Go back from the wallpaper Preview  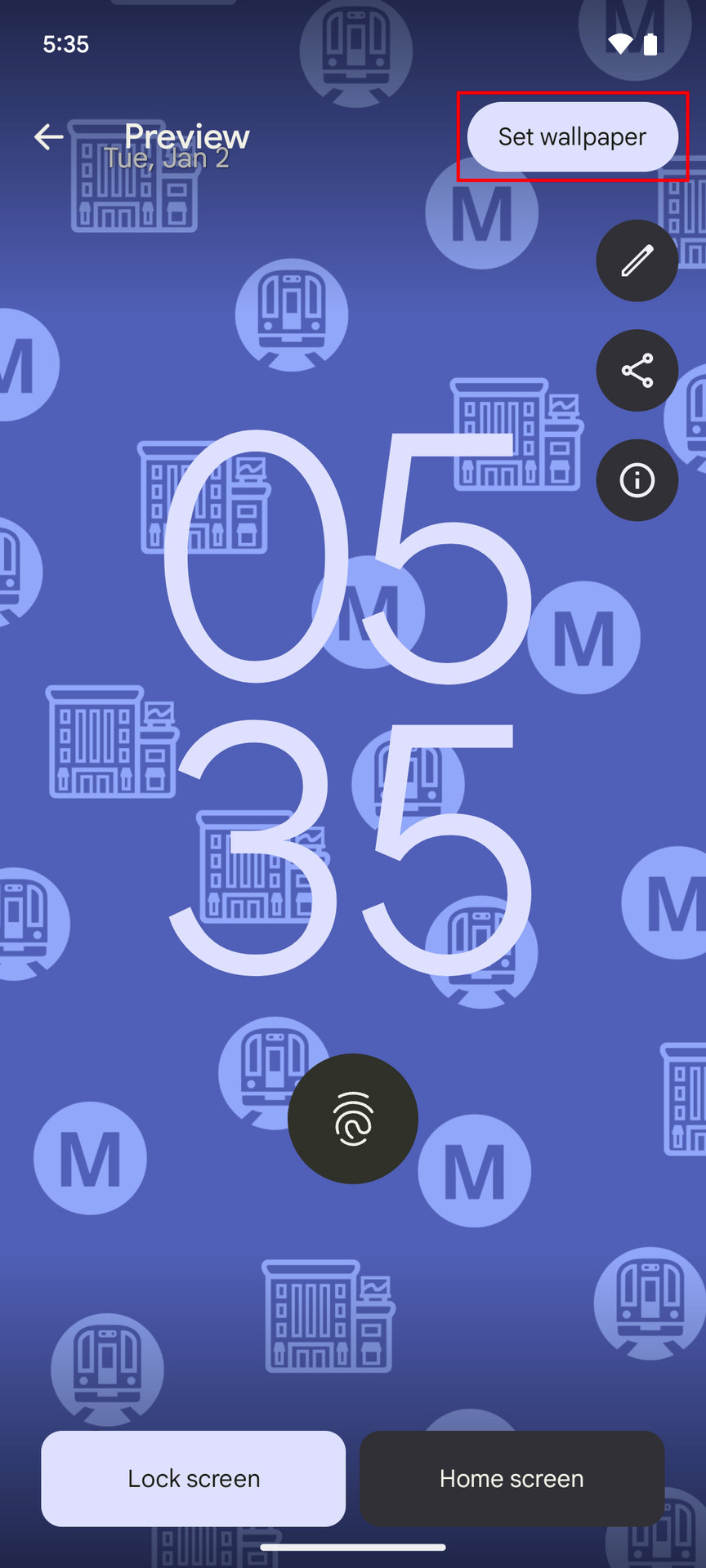click(x=49, y=136)
